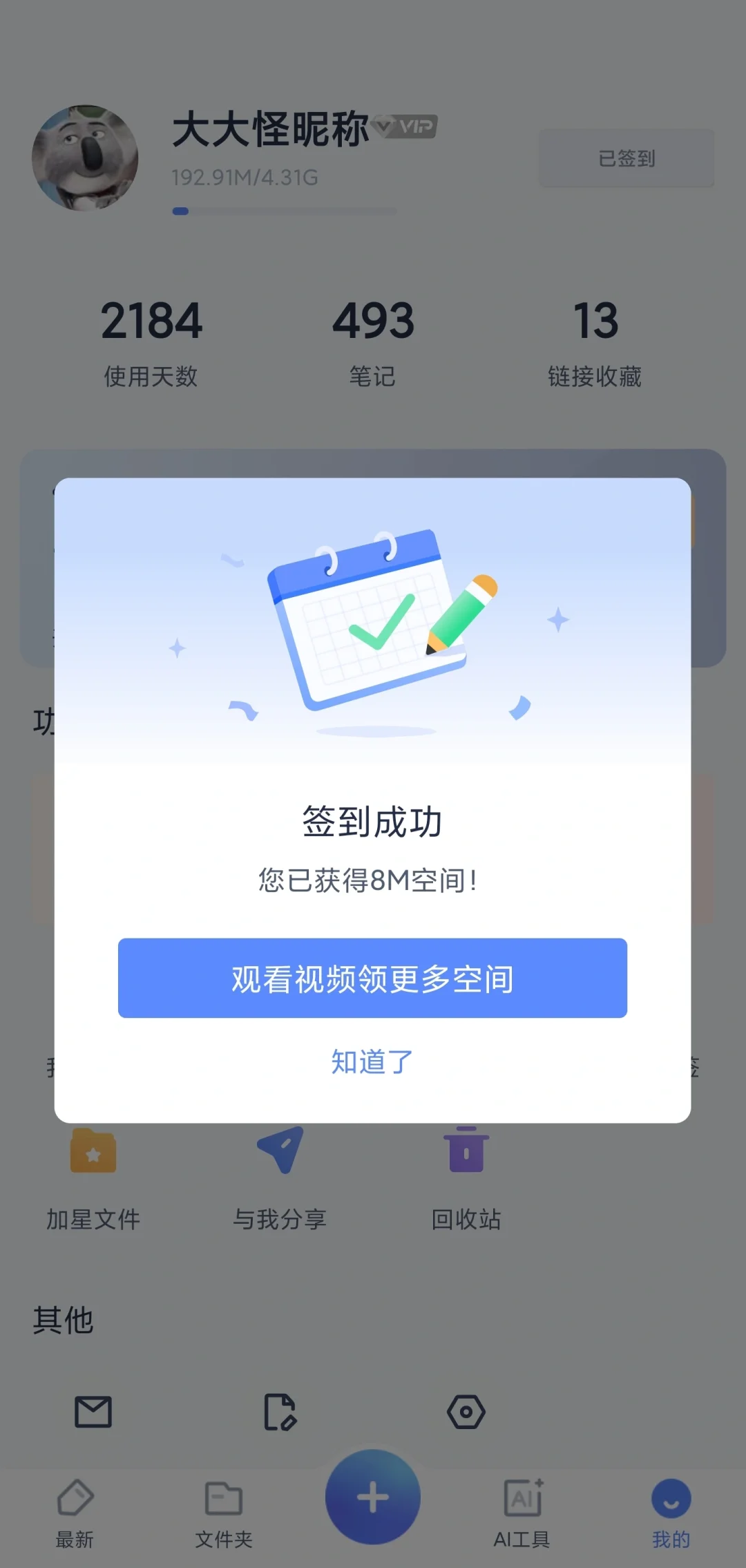Tap 观看视频领更多空间 button
The image size is (746, 1568).
(x=372, y=978)
